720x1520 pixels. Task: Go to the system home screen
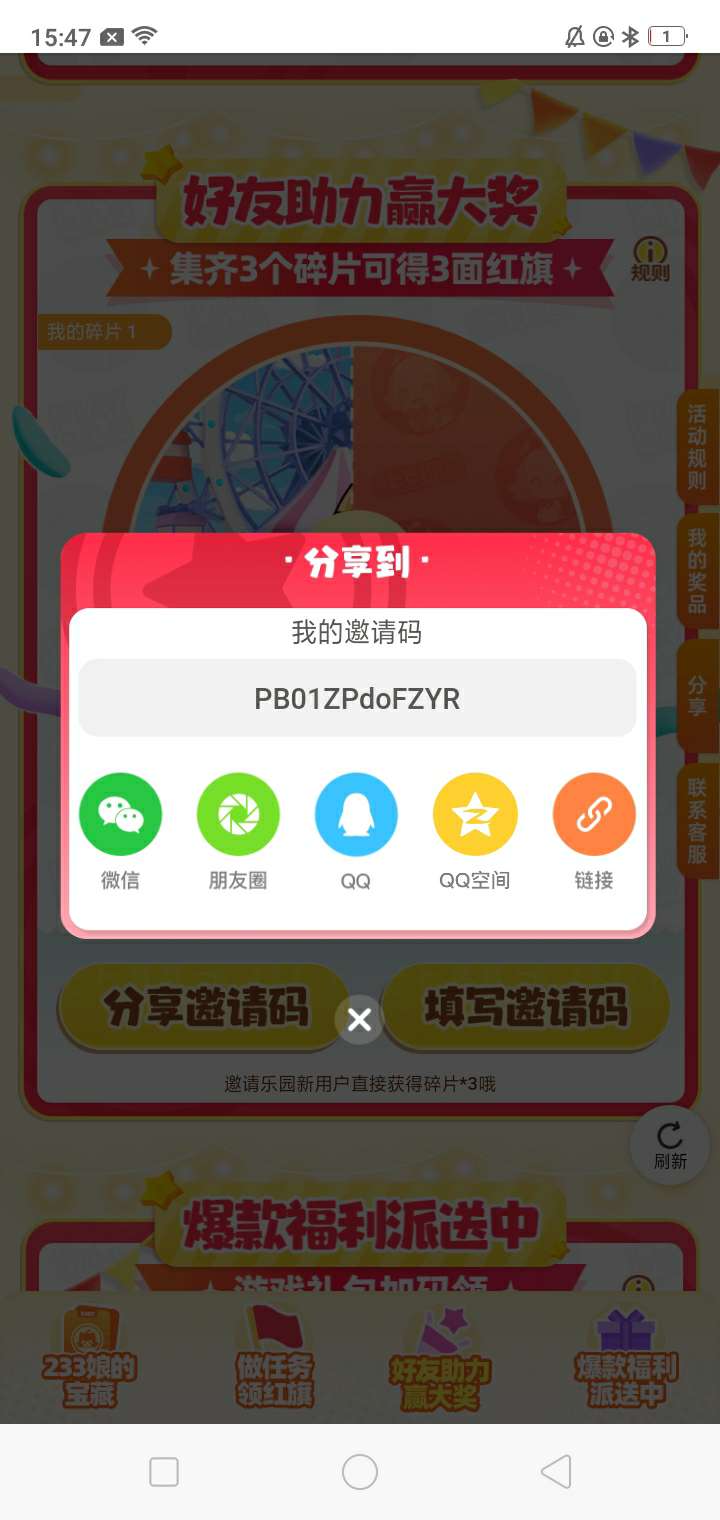(x=360, y=1472)
